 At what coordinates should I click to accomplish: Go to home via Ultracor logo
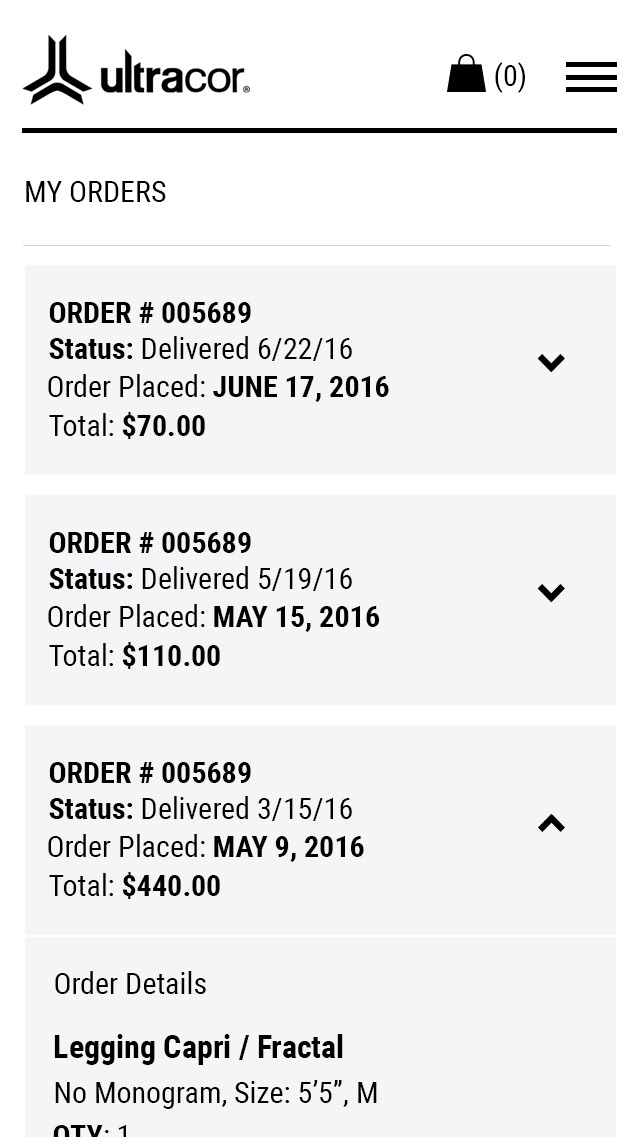tap(136, 70)
